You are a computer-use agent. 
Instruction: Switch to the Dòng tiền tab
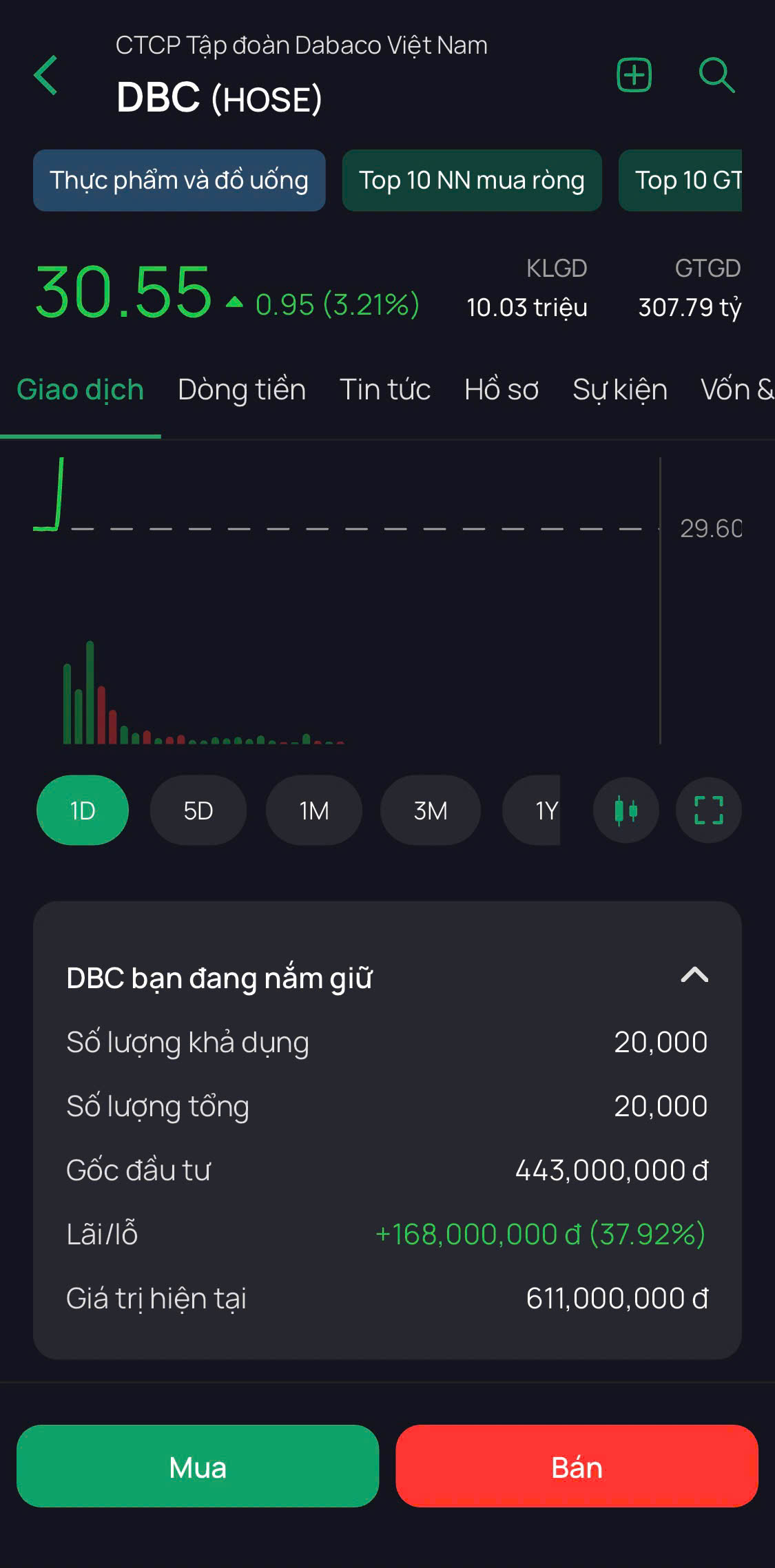point(242,390)
